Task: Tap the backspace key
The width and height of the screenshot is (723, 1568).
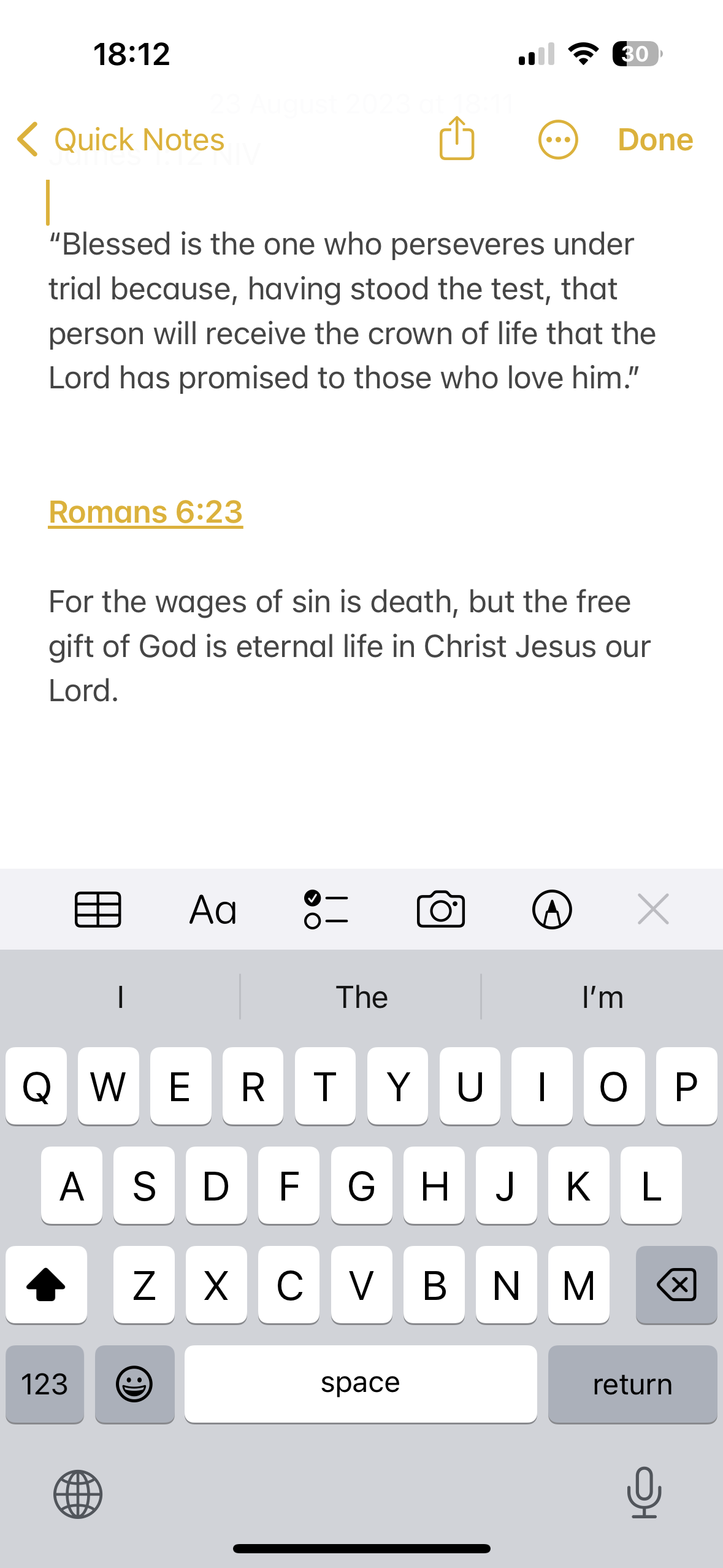Action: pos(676,1285)
